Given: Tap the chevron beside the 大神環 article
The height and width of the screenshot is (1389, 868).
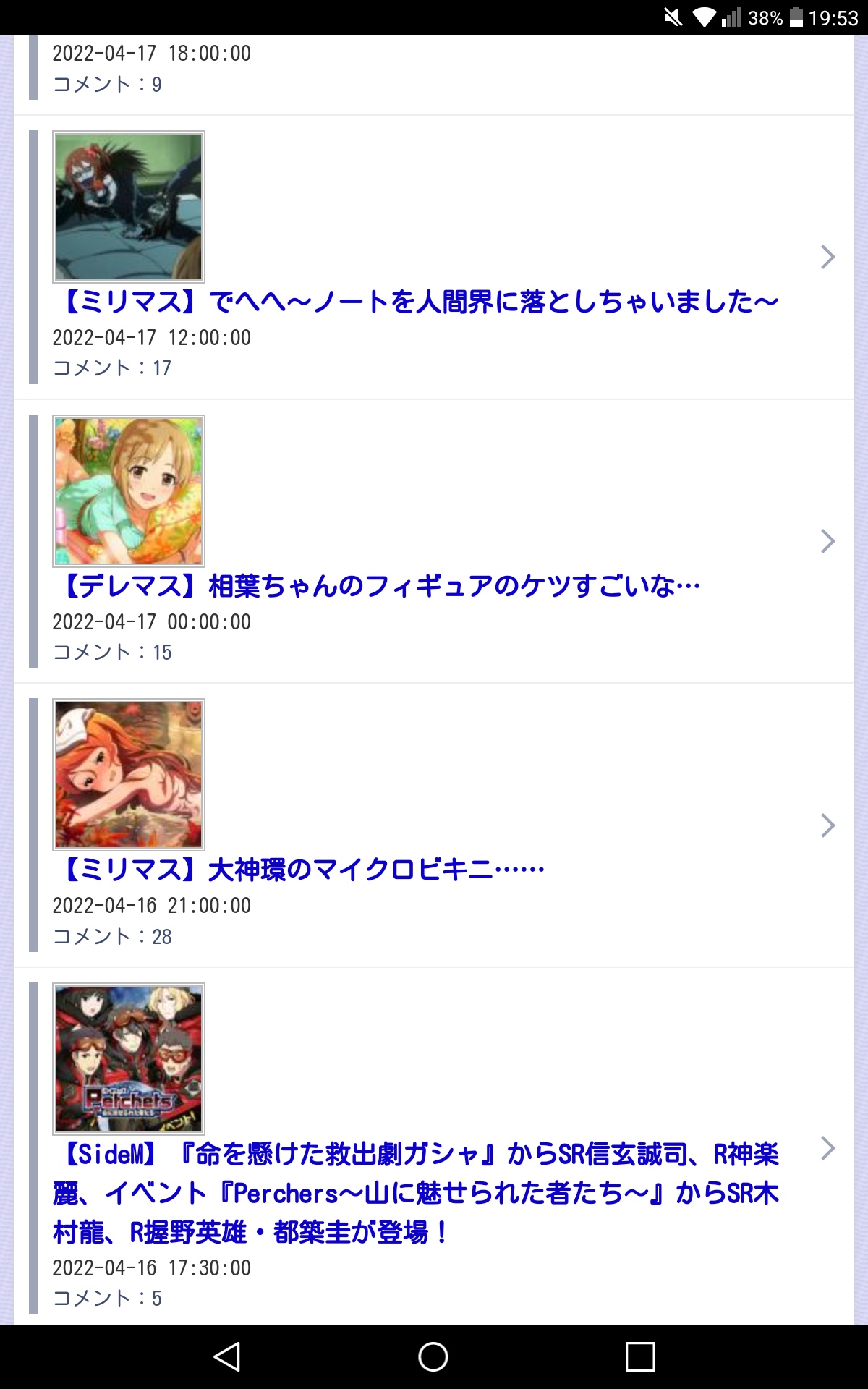Looking at the screenshot, I should pos(827,825).
